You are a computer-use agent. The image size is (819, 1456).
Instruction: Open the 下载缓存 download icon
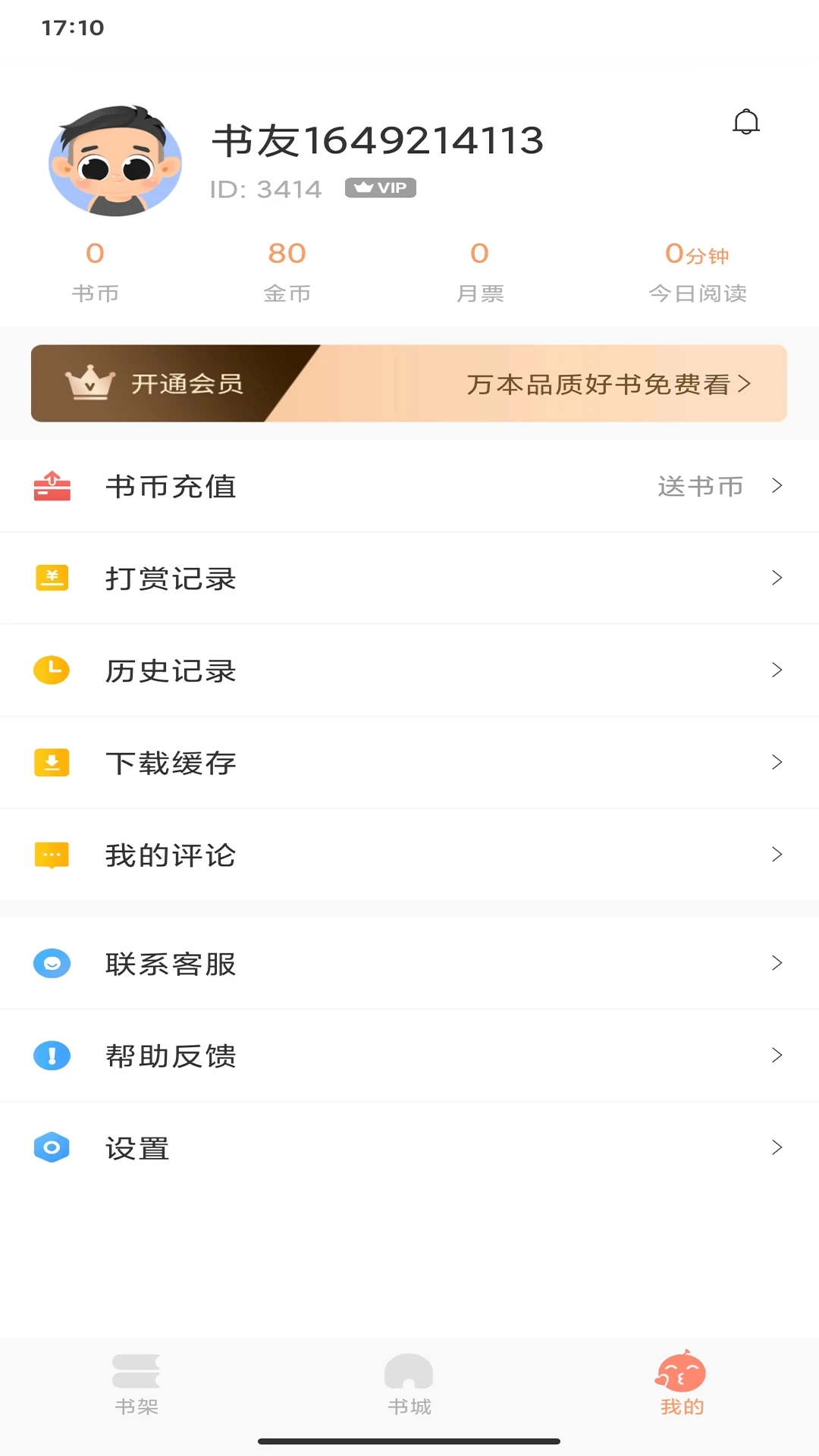tap(51, 762)
